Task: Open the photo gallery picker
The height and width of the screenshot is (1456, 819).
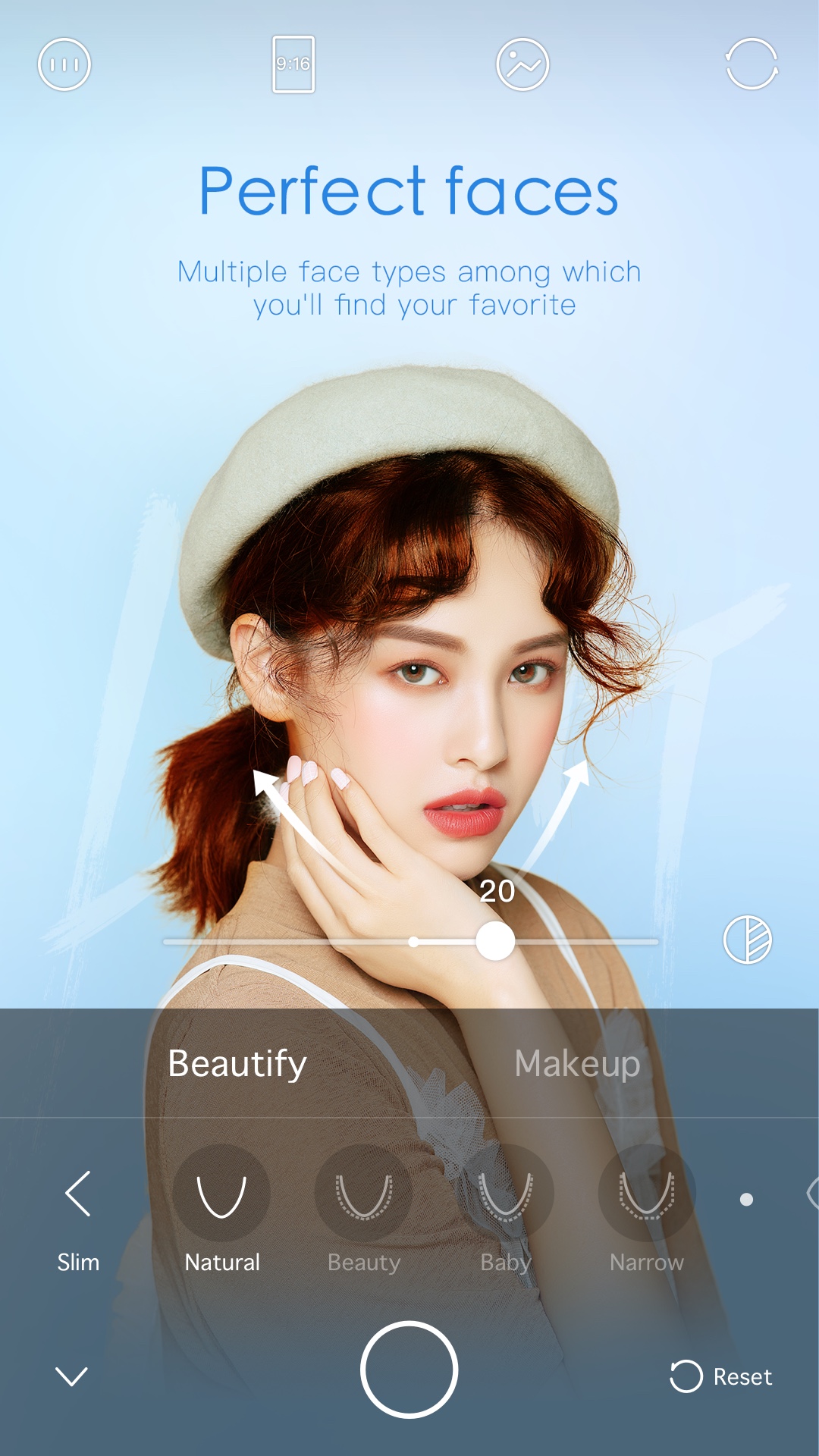Action: [522, 64]
